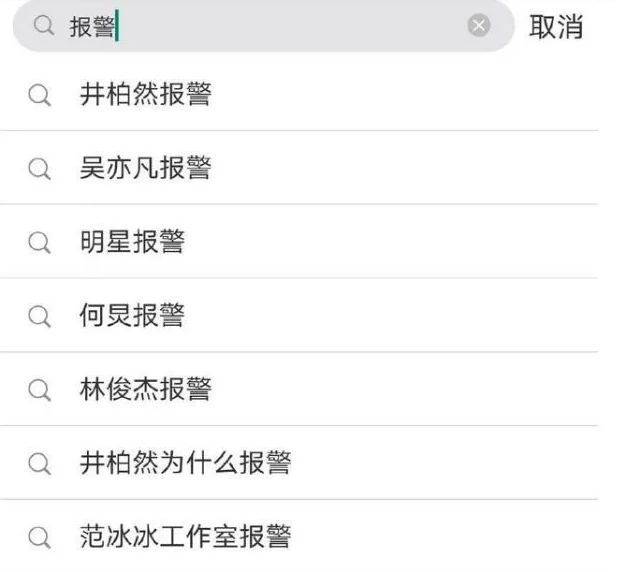Open the suggestion 吴亦凡报警
Screen dimensions: 627x572
[299, 168]
